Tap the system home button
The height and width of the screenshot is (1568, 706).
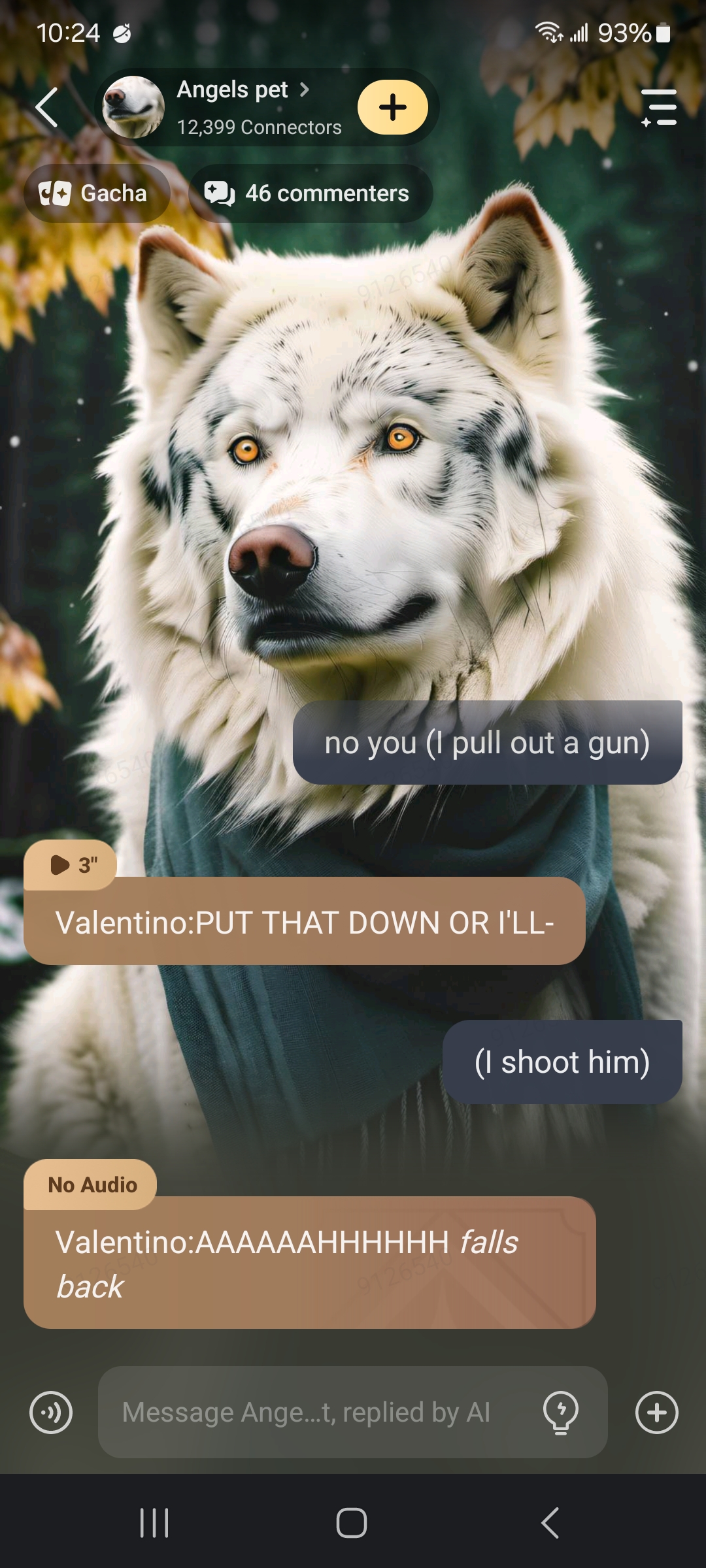pyautogui.click(x=352, y=1523)
